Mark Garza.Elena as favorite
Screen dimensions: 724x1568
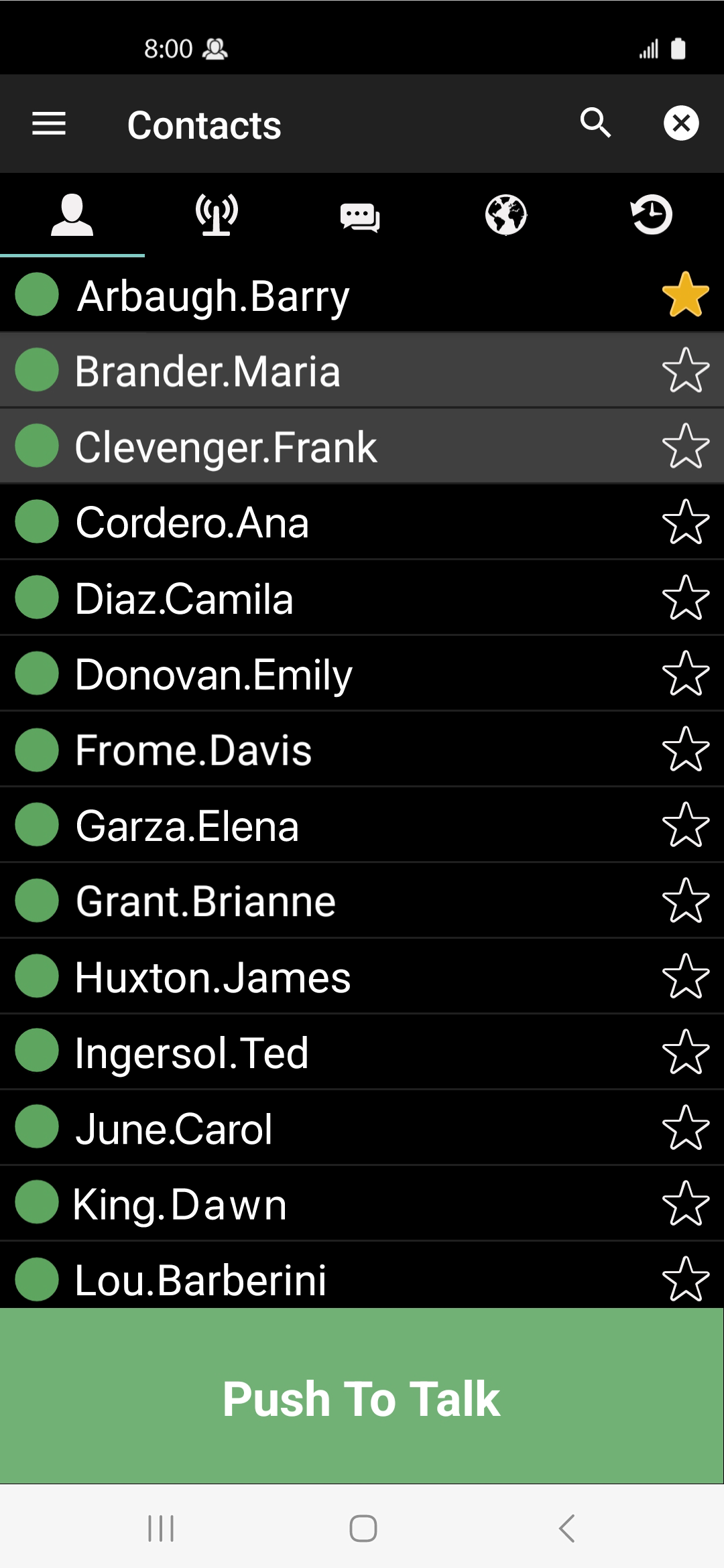685,825
